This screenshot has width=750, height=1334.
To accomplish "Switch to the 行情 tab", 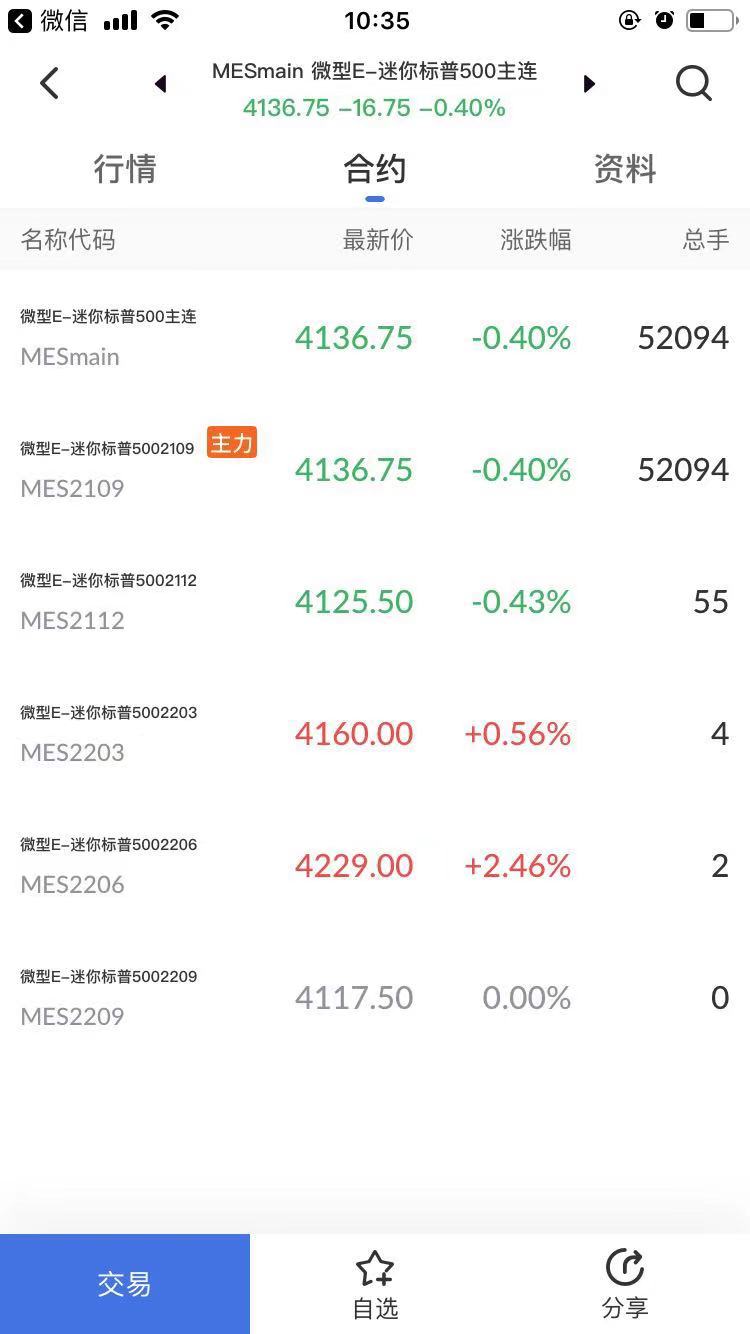I will [x=125, y=169].
